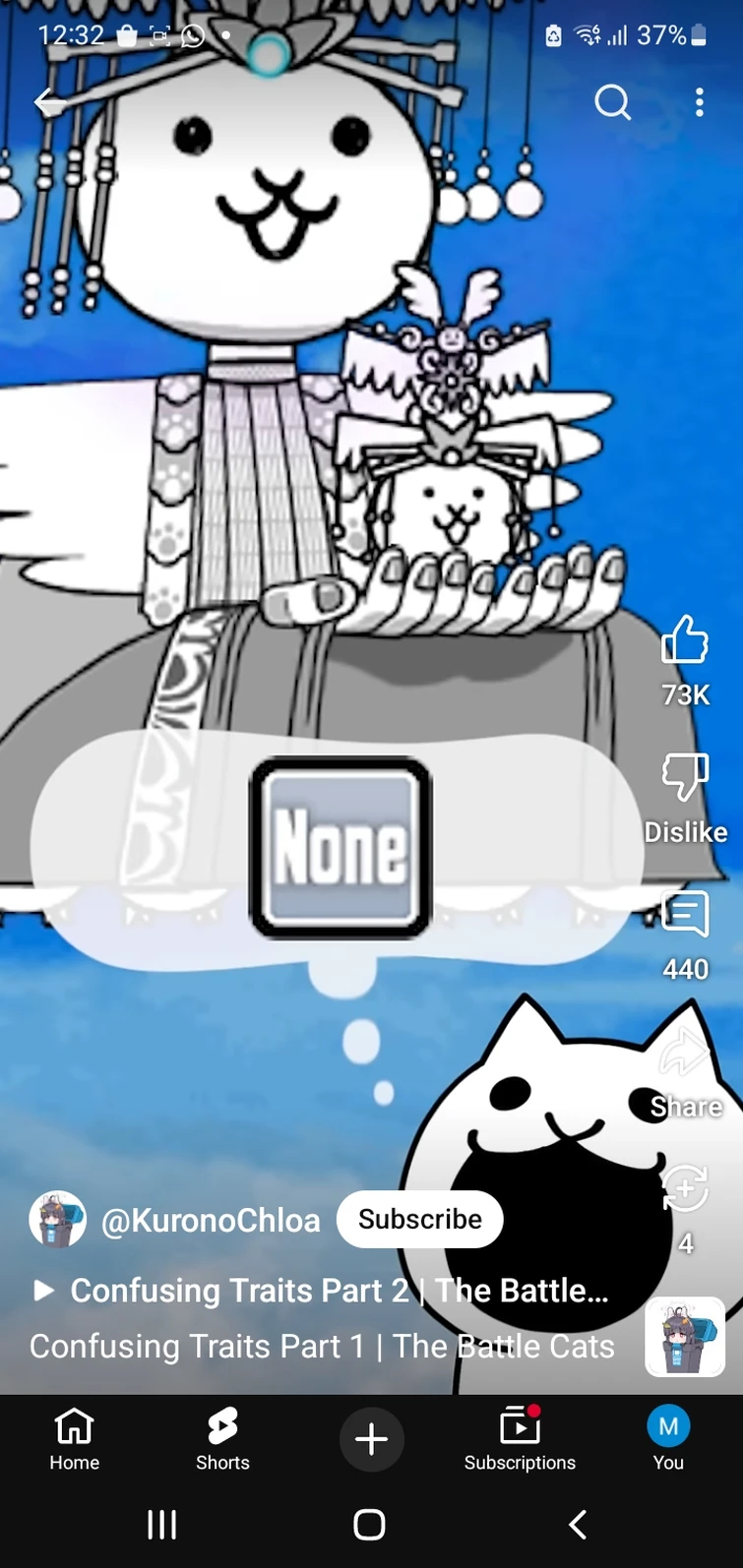Viewport: 743px width, 1568px height.
Task: Open the sound thumbnail at bottom right
Action: pyautogui.click(x=685, y=1337)
